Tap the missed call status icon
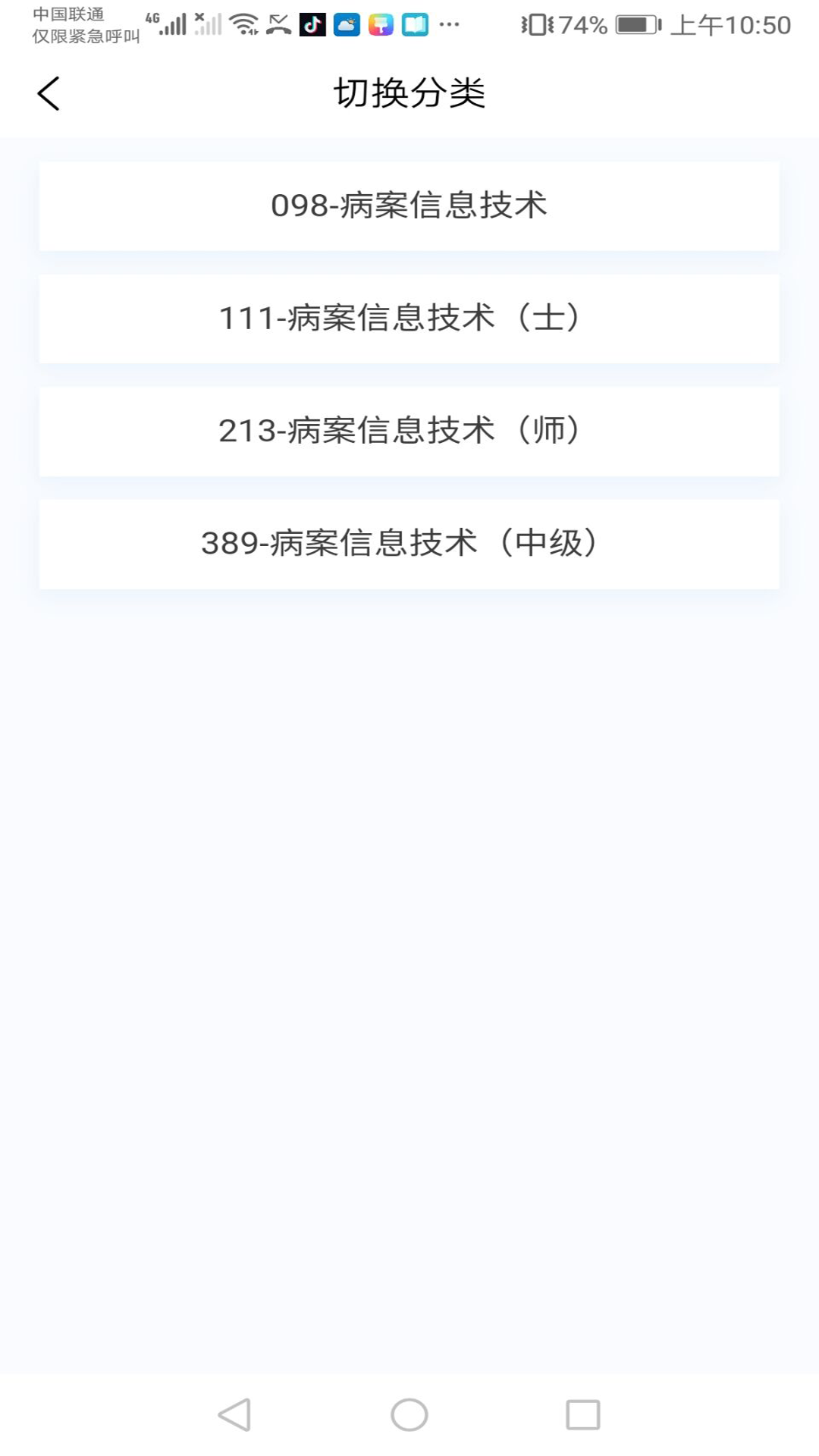Image resolution: width=819 pixels, height=1456 pixels. [279, 25]
